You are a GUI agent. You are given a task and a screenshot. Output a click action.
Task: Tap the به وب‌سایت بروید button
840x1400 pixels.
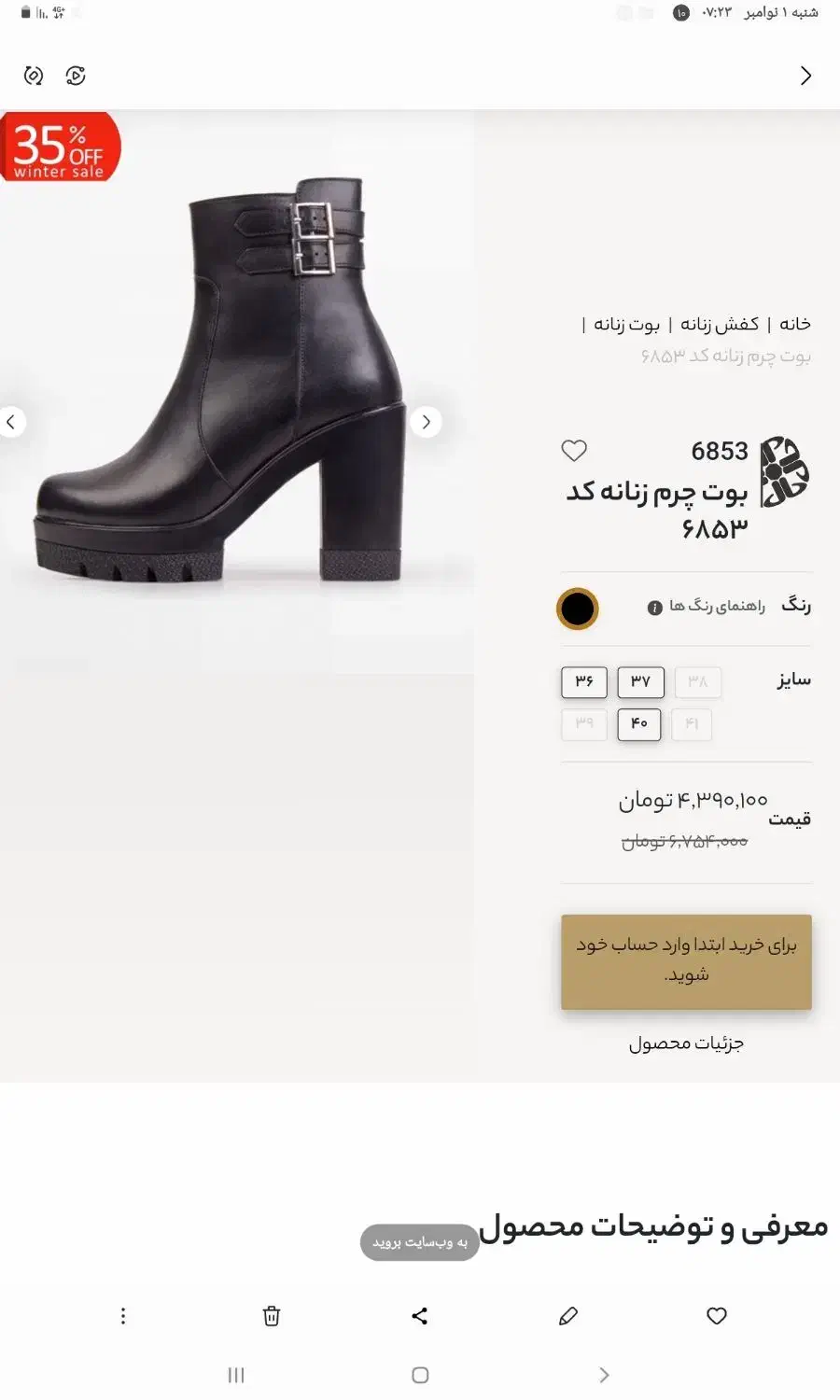(419, 1241)
